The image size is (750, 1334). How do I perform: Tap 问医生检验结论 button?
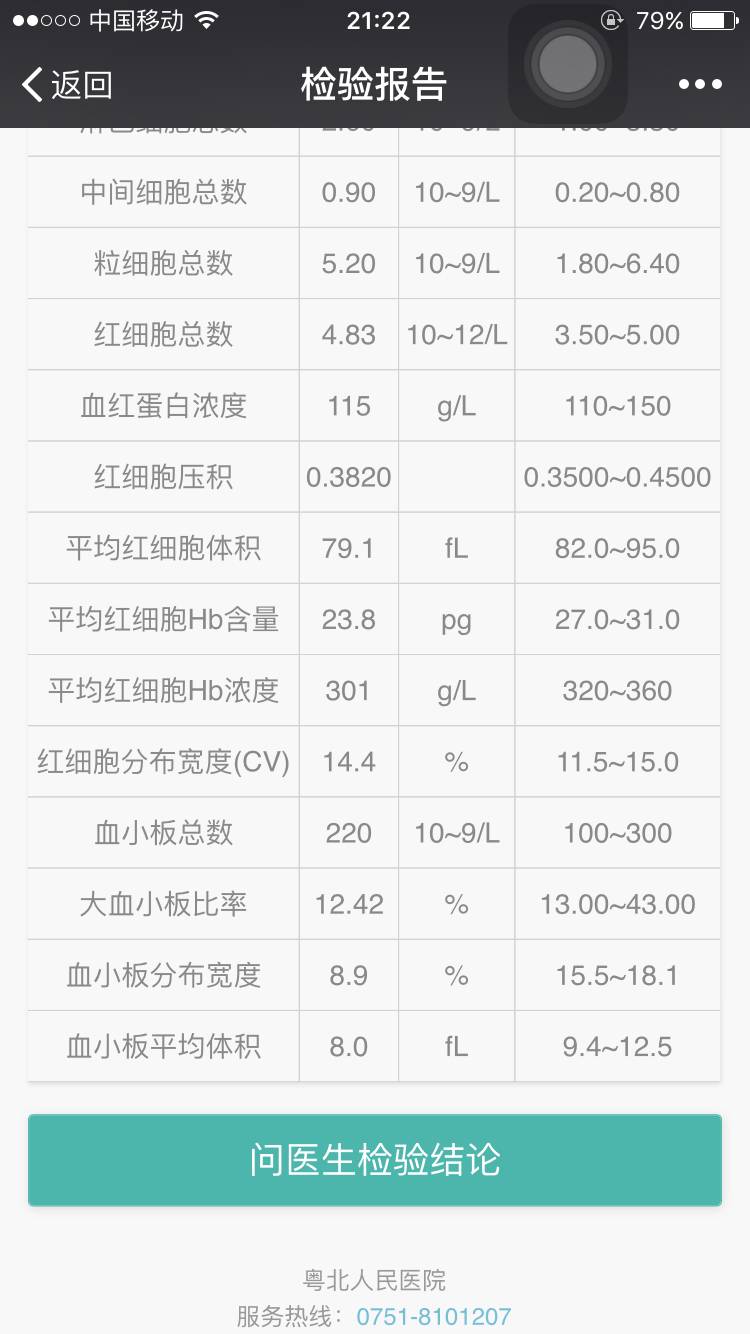[375, 1160]
